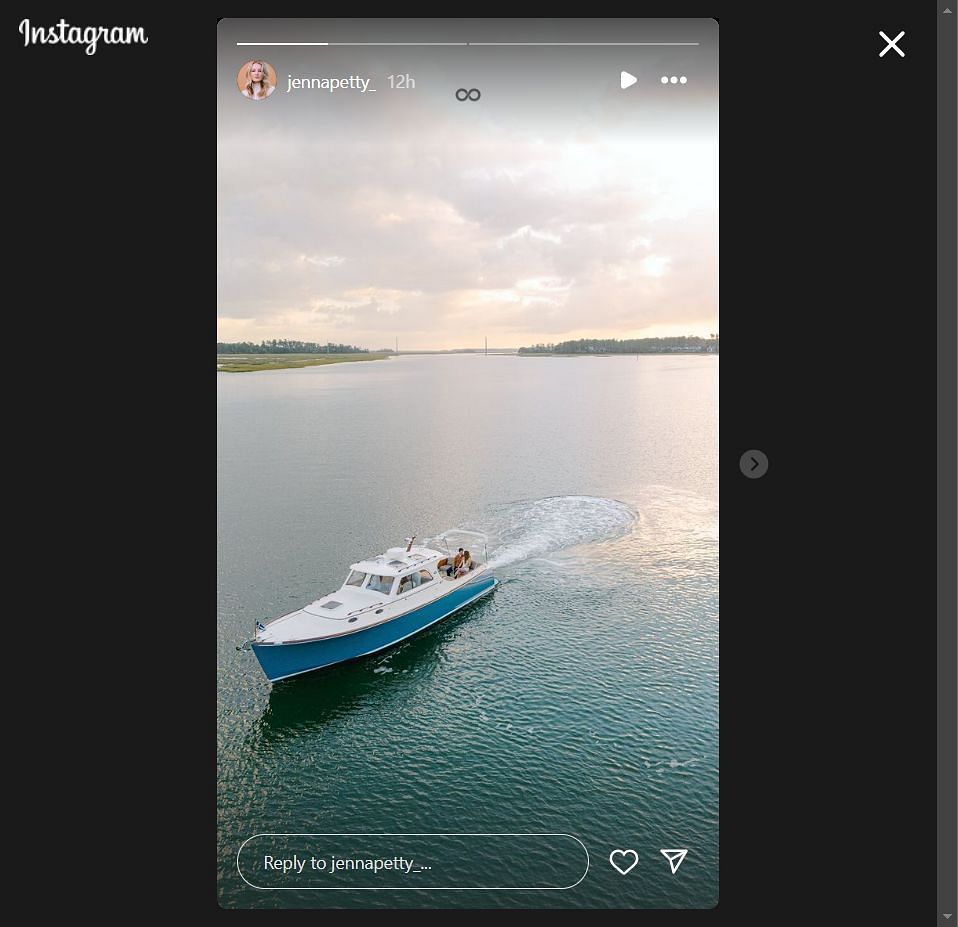Play the paused story

[x=628, y=80]
